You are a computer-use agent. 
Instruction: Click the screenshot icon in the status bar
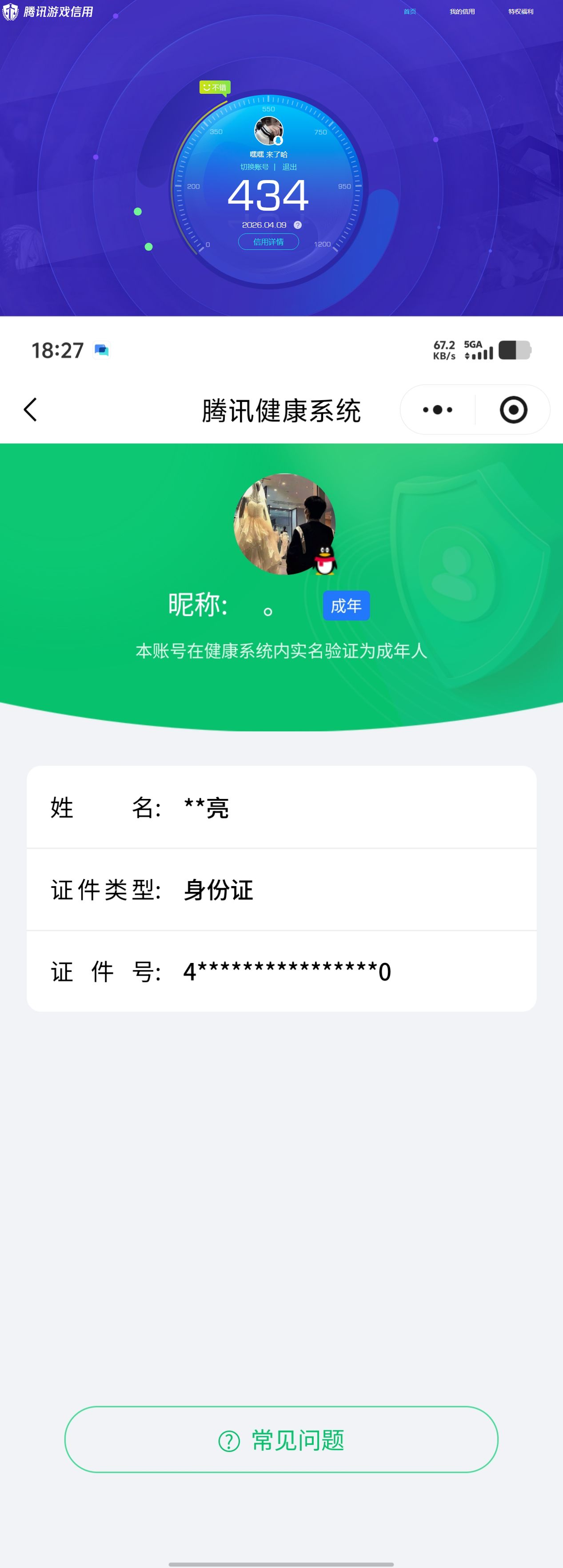click(x=102, y=349)
